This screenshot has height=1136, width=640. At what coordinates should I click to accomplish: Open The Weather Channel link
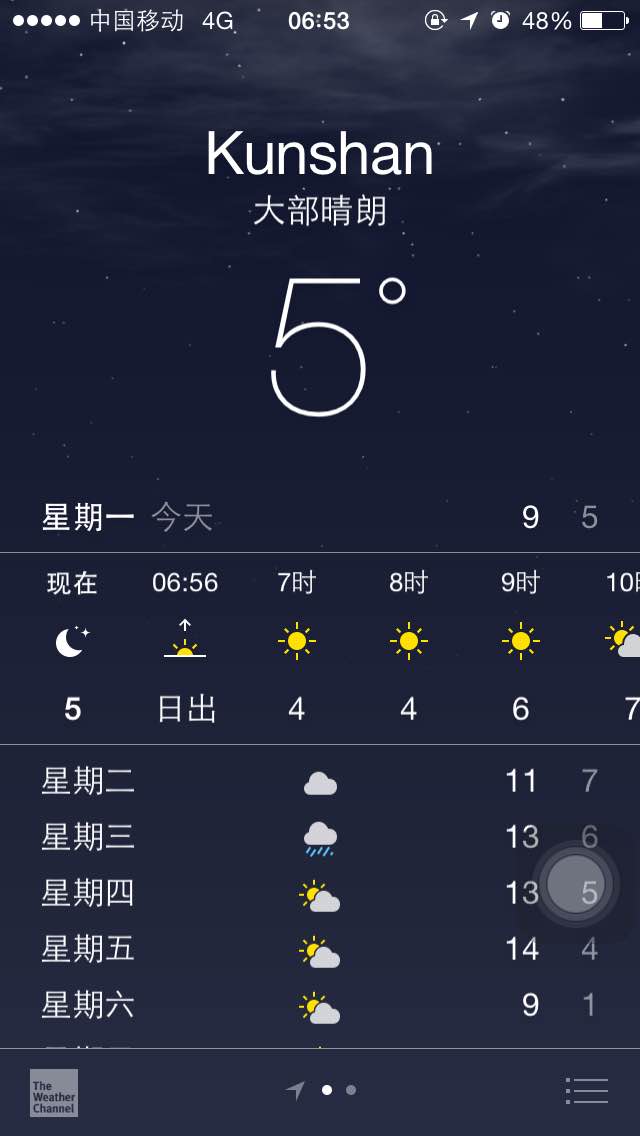[x=54, y=1093]
